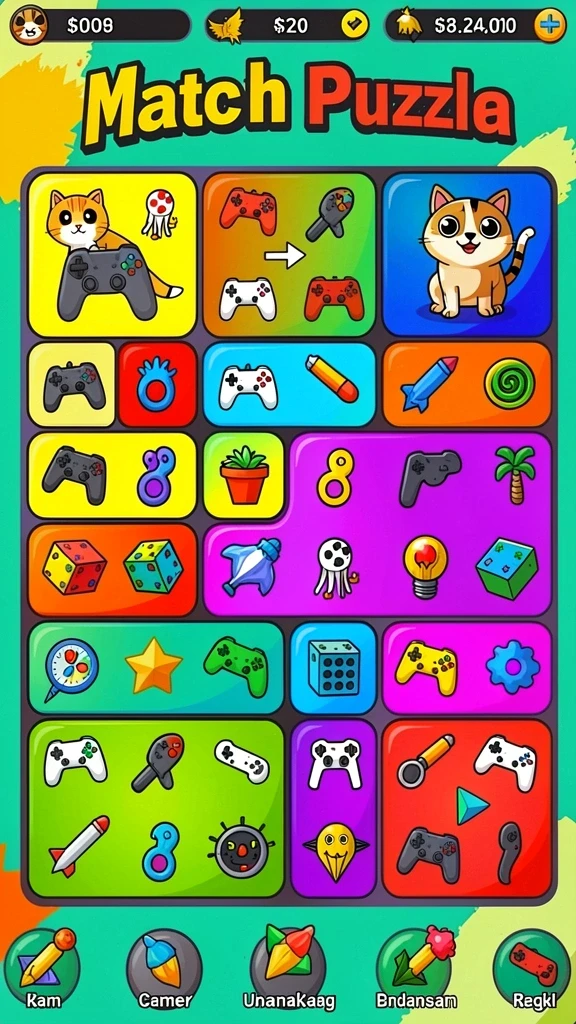576x1024 pixels.
Task: Select the green game controller
Action: tap(236, 665)
